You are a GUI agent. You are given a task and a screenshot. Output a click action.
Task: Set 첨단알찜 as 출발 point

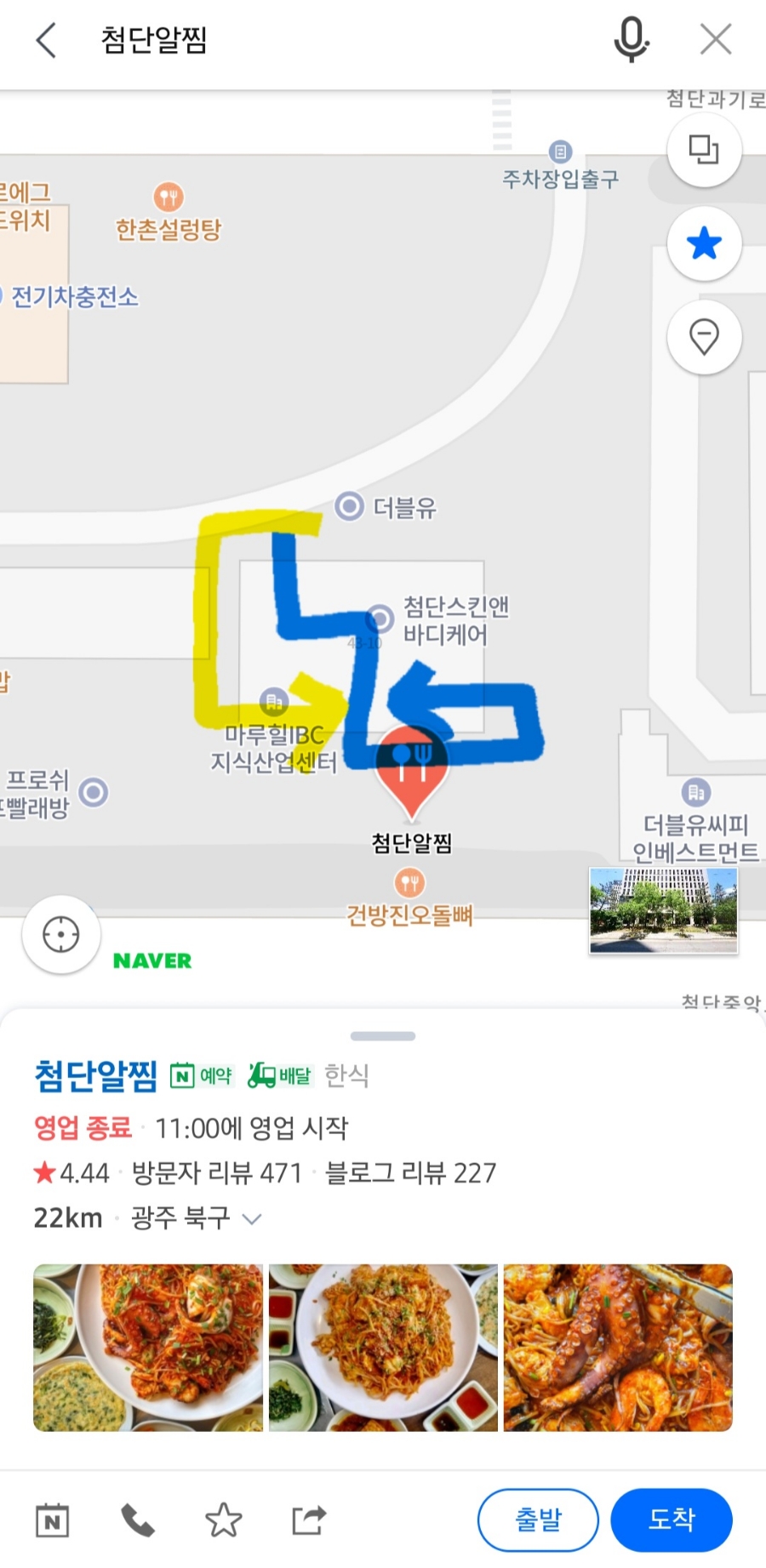point(538,1520)
